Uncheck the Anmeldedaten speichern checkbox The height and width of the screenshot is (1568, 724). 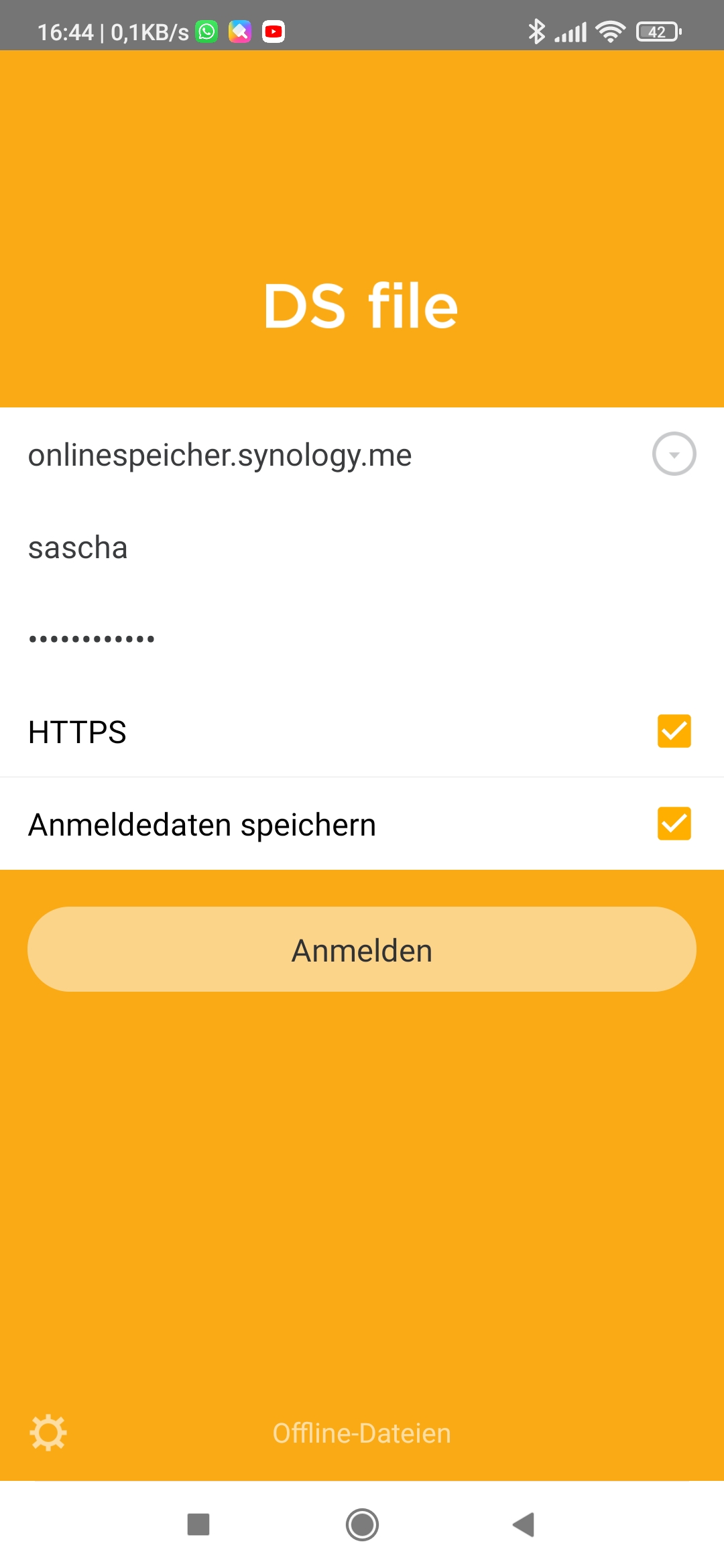pyautogui.click(x=674, y=823)
